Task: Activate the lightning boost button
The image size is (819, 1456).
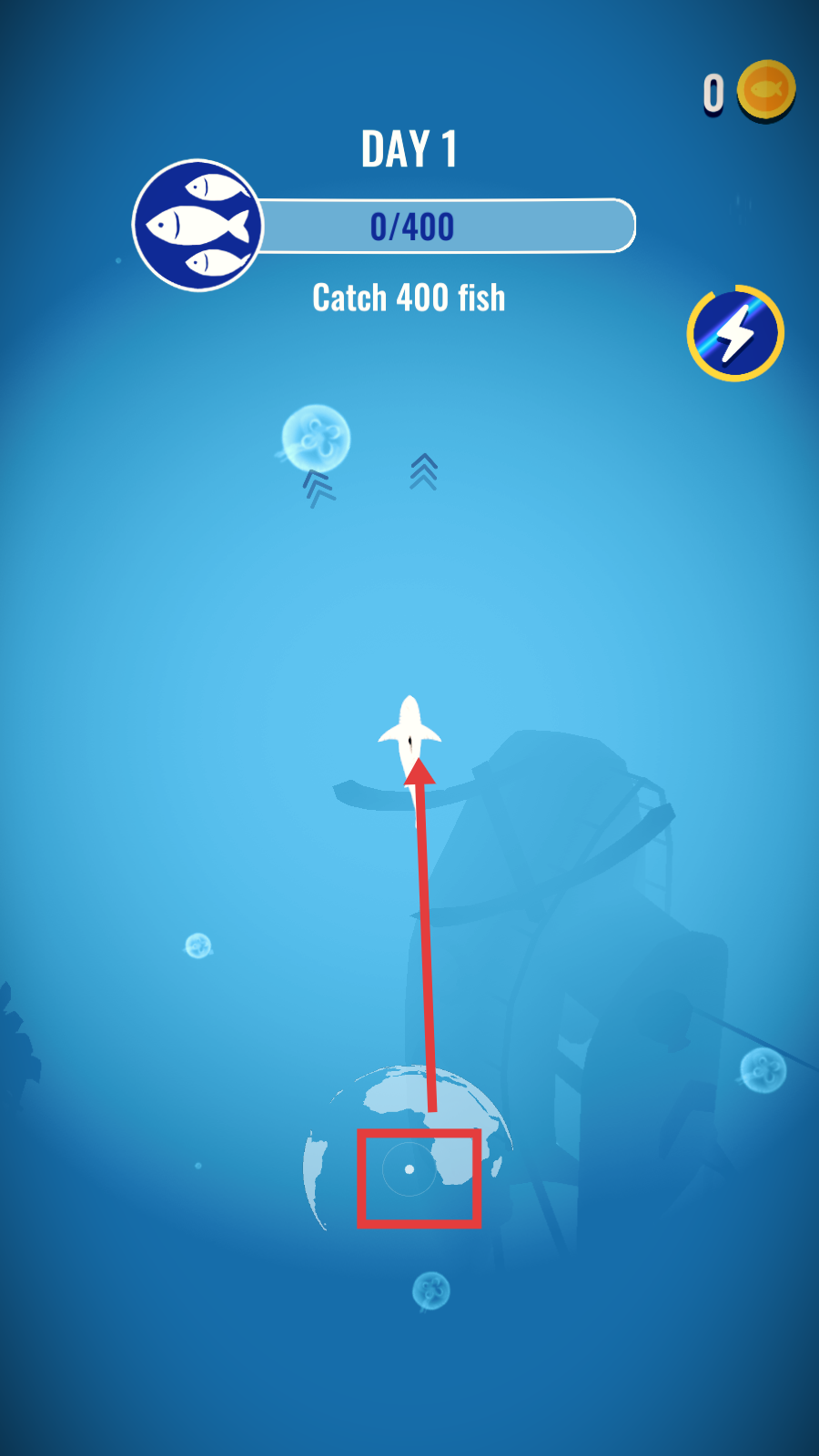Action: [735, 333]
